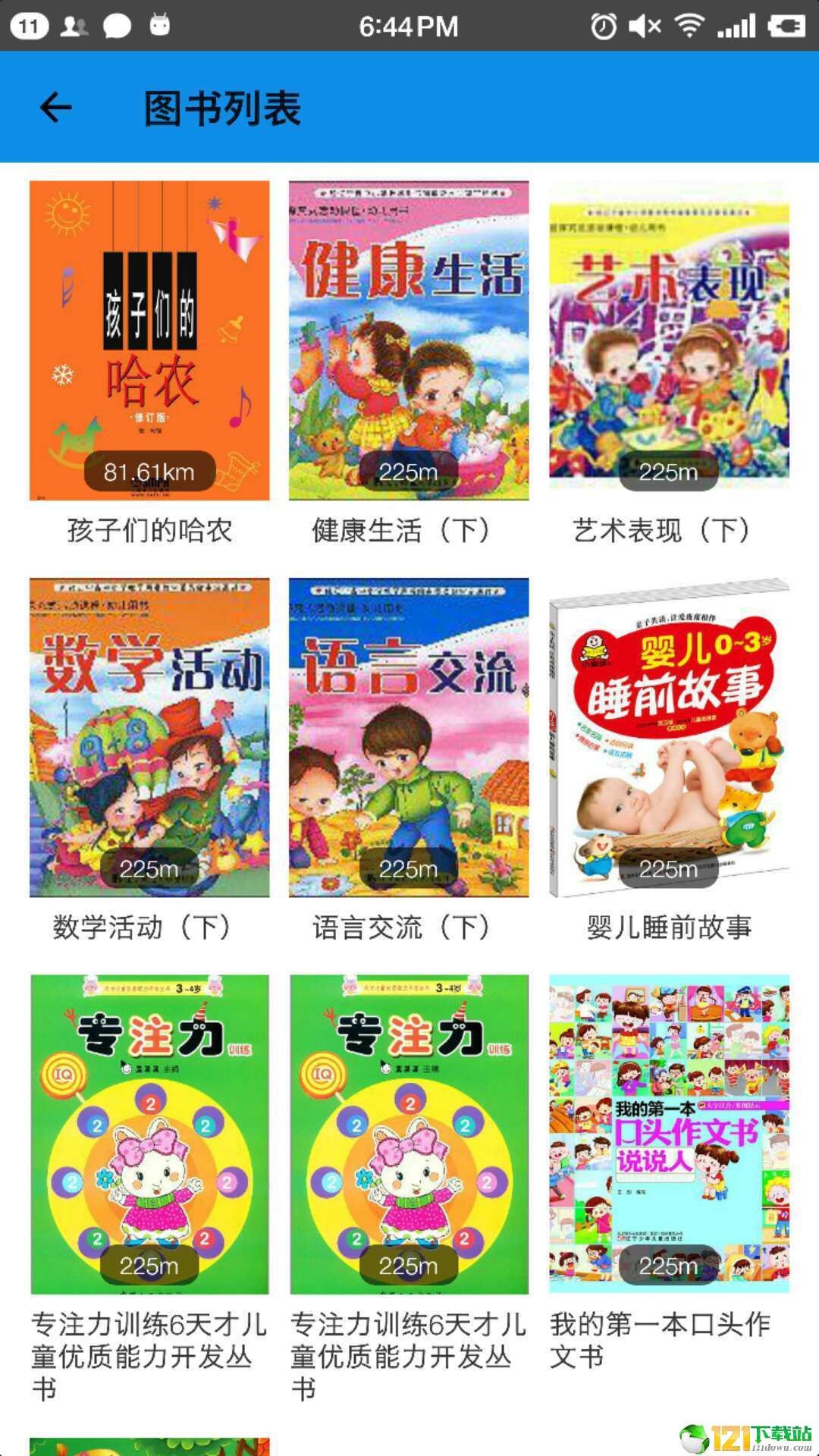The height and width of the screenshot is (1456, 819).
Task: Go back using the arrow icon
Action: click(x=56, y=108)
